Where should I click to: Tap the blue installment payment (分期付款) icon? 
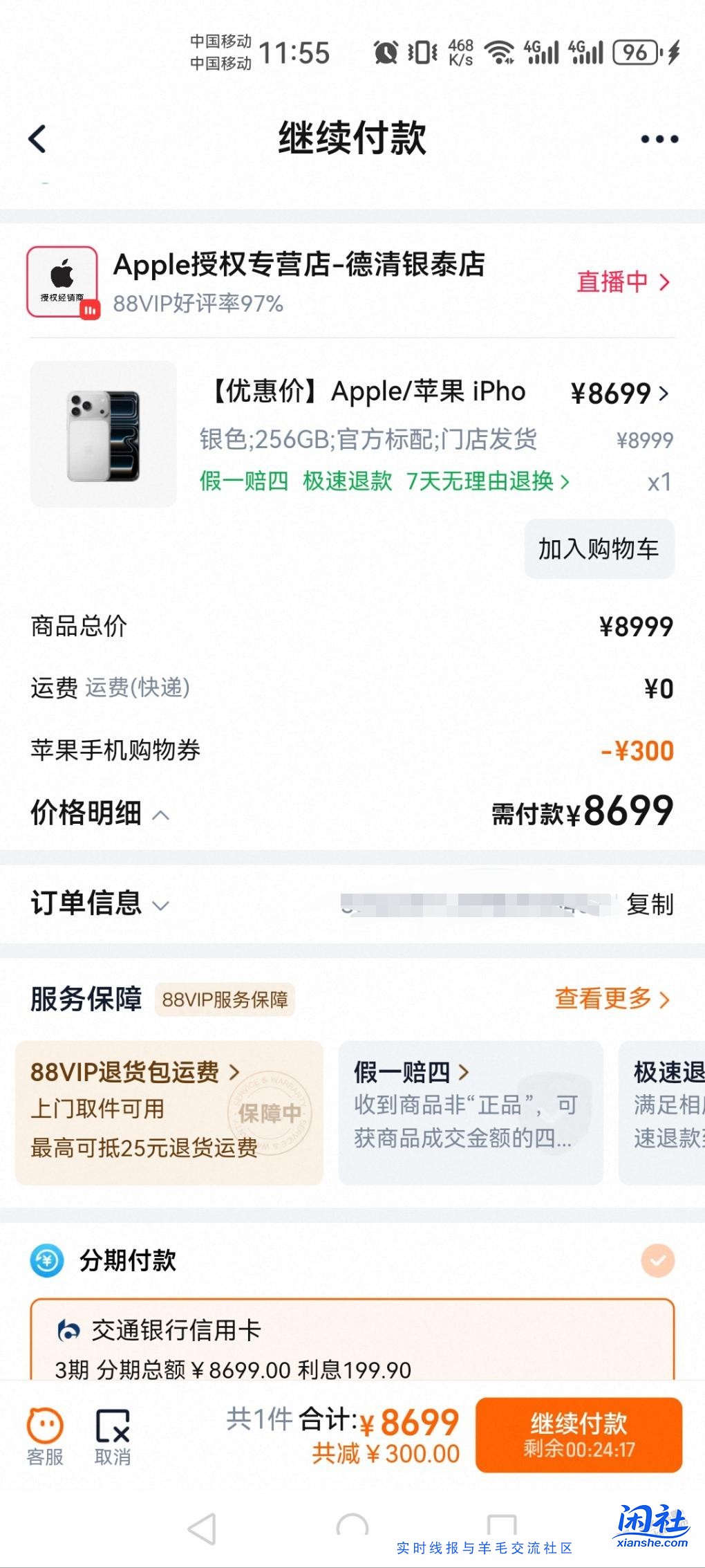pos(46,1261)
